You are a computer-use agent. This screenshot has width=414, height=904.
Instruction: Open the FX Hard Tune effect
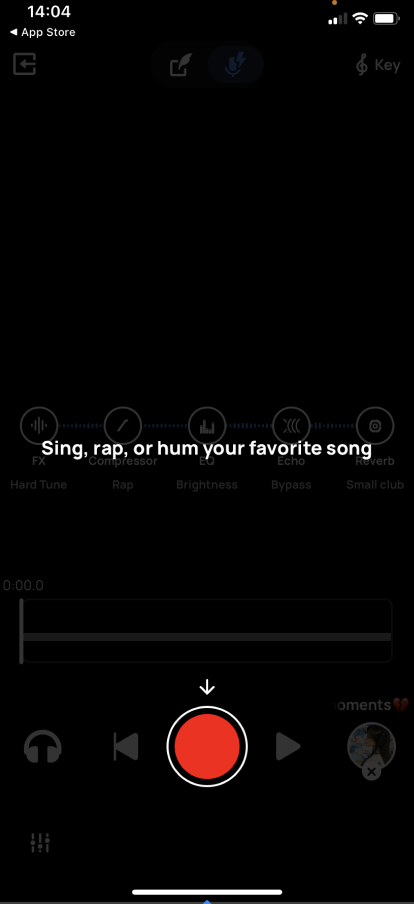pos(39,425)
